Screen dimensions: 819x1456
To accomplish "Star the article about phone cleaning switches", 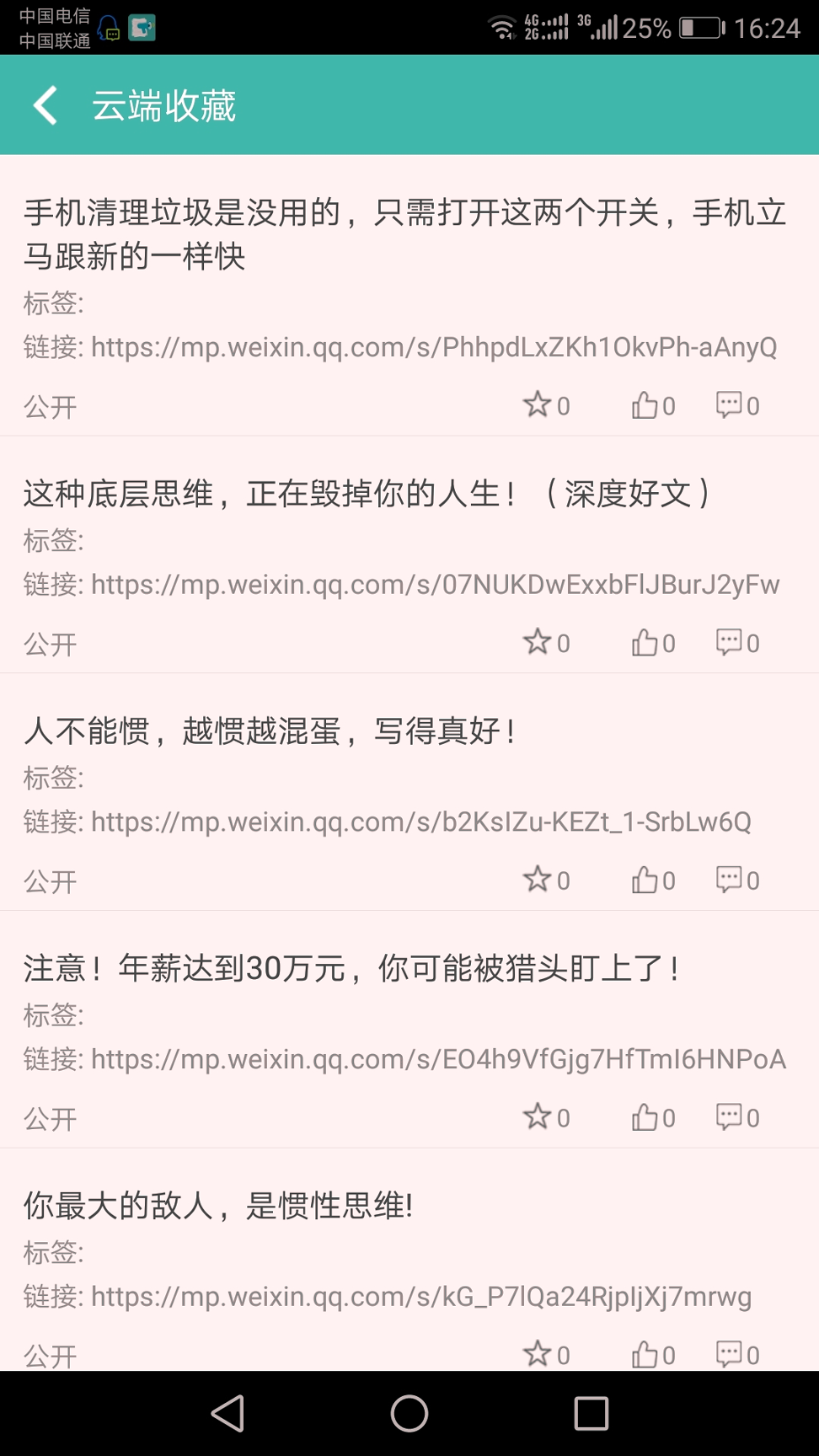I will pyautogui.click(x=538, y=405).
